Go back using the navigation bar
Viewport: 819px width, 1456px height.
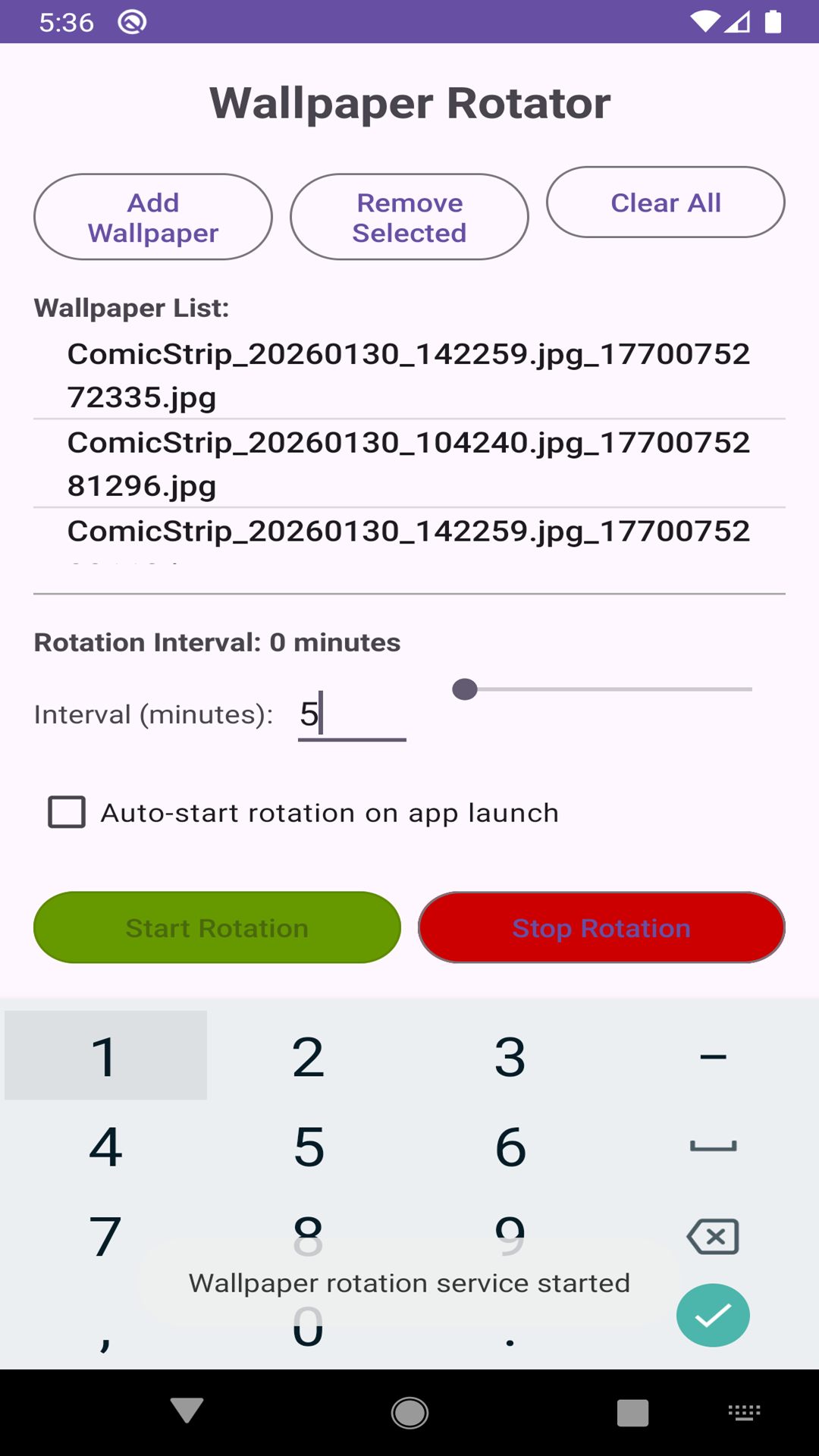point(187,1411)
